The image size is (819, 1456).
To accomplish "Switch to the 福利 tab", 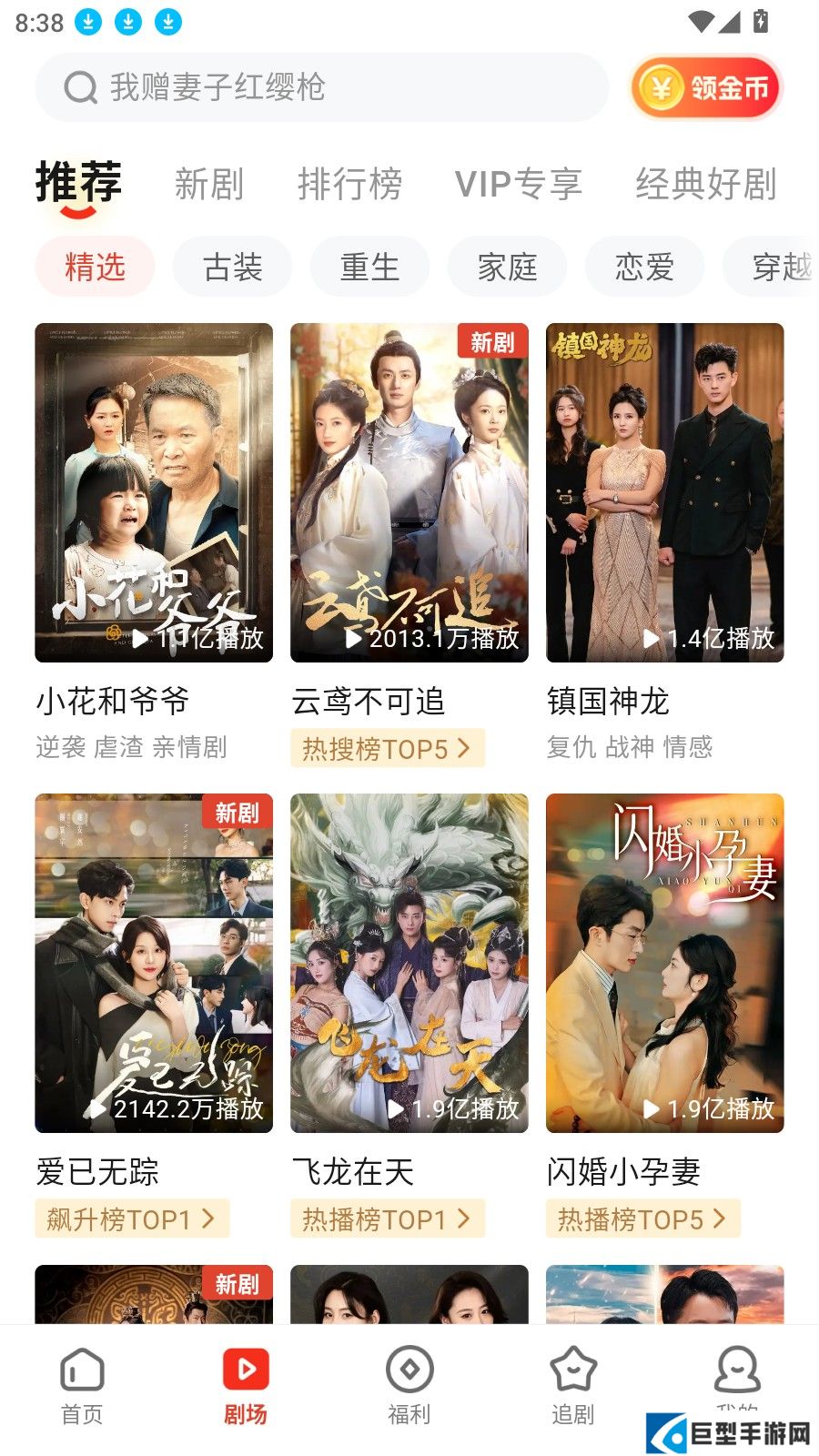I will click(x=409, y=1386).
